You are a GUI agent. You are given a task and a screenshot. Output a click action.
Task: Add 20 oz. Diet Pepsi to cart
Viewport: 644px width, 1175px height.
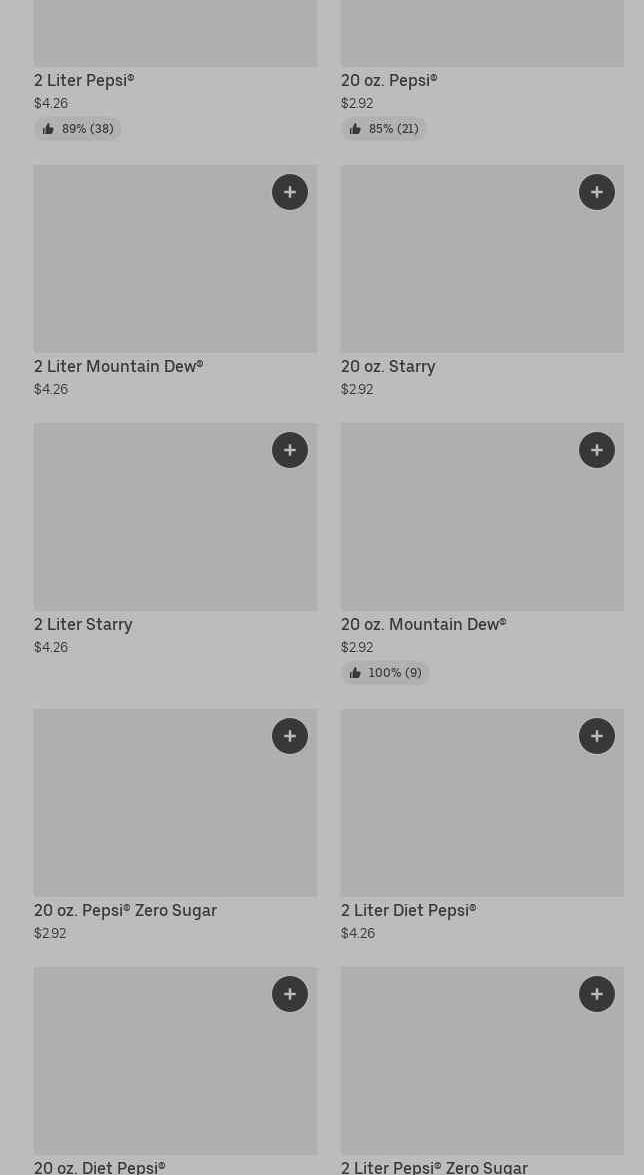pos(290,994)
